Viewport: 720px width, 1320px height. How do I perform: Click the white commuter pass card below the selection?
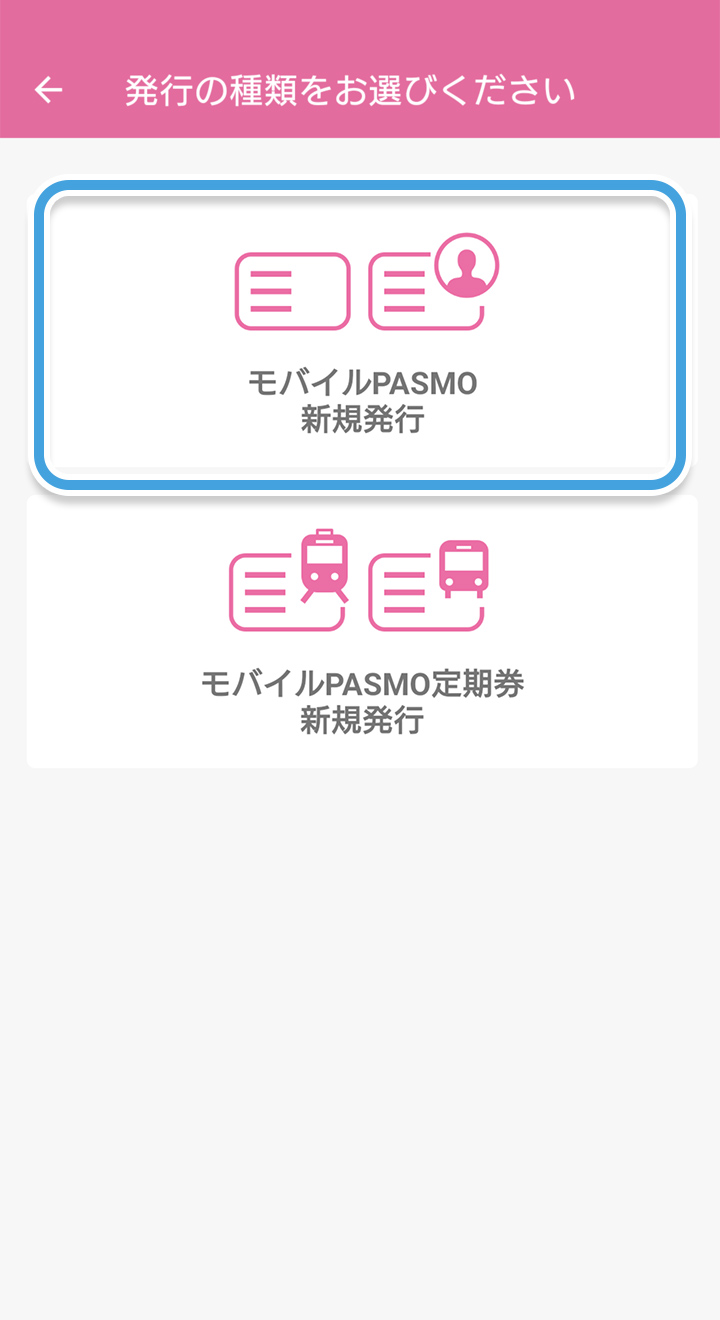360,630
